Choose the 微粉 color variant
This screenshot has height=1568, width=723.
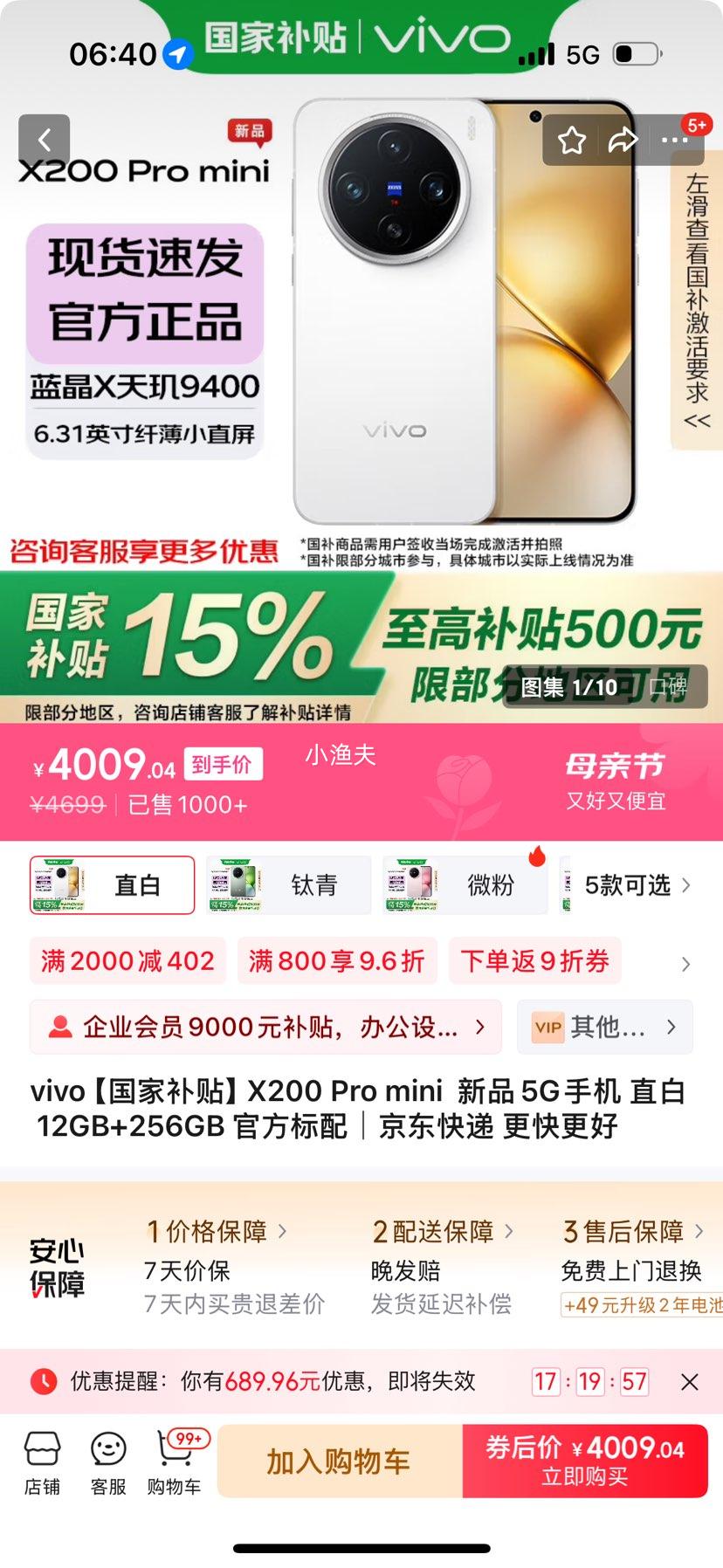tap(465, 885)
